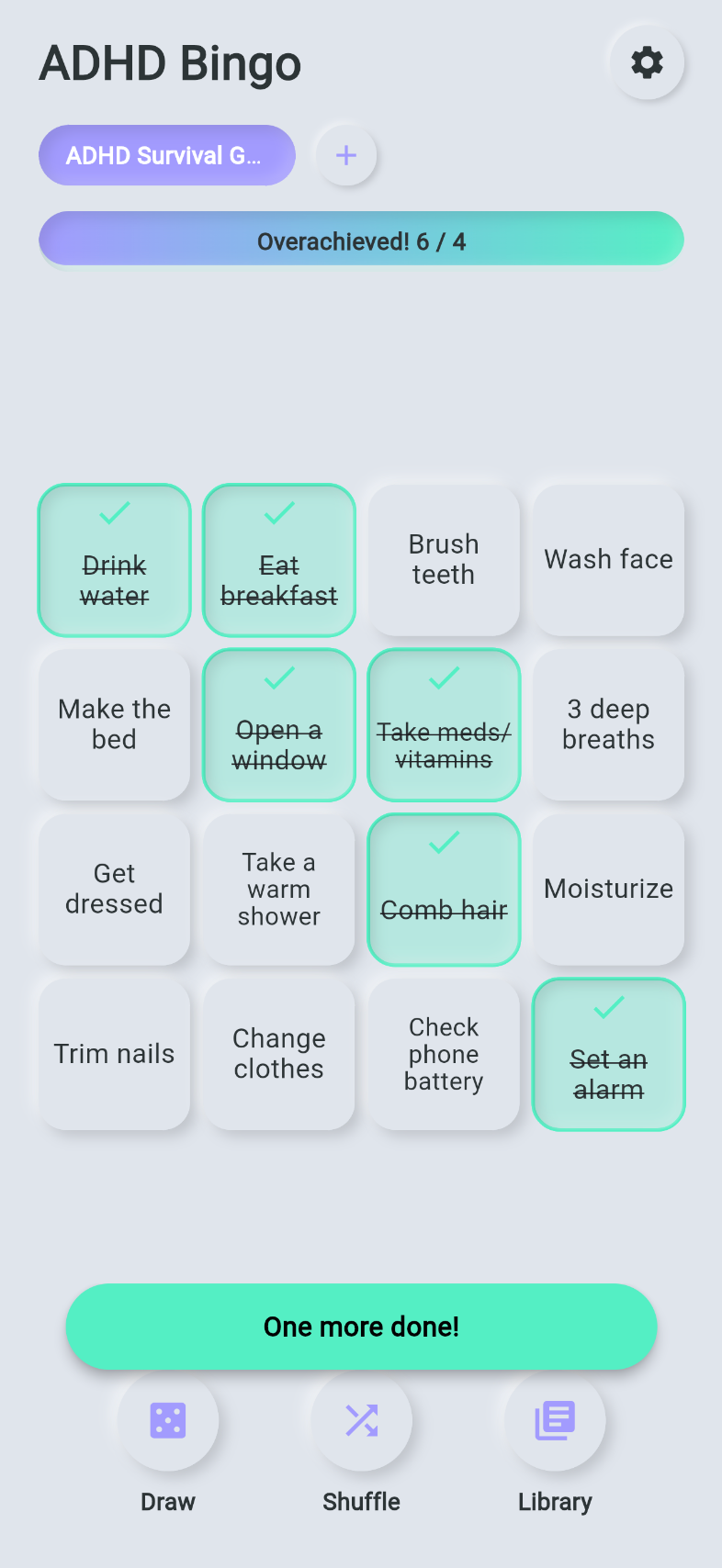
Task: Uncheck the 'Set an alarm' task
Action: 608,1054
